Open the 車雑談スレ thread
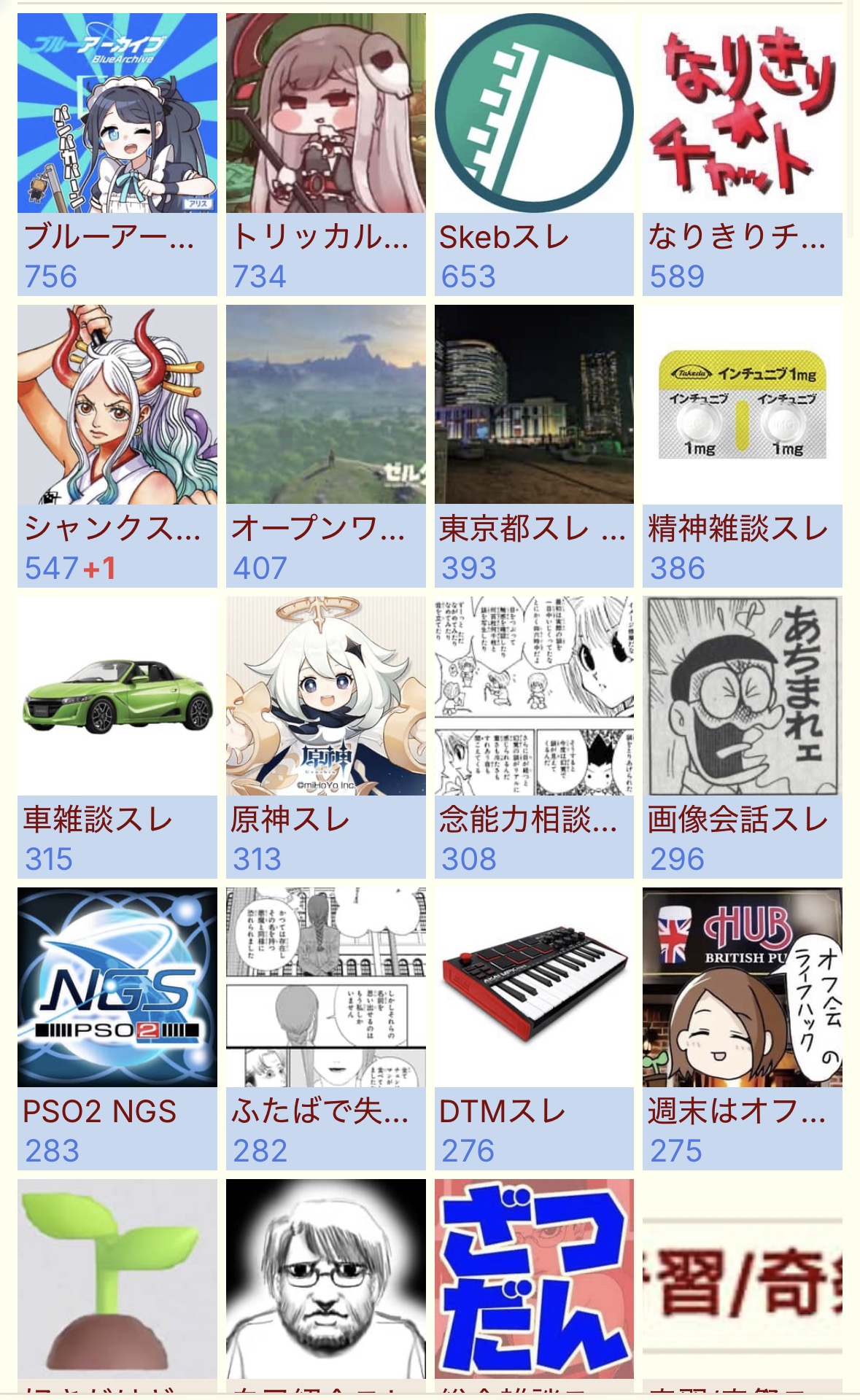860x1400 pixels. [x=117, y=736]
